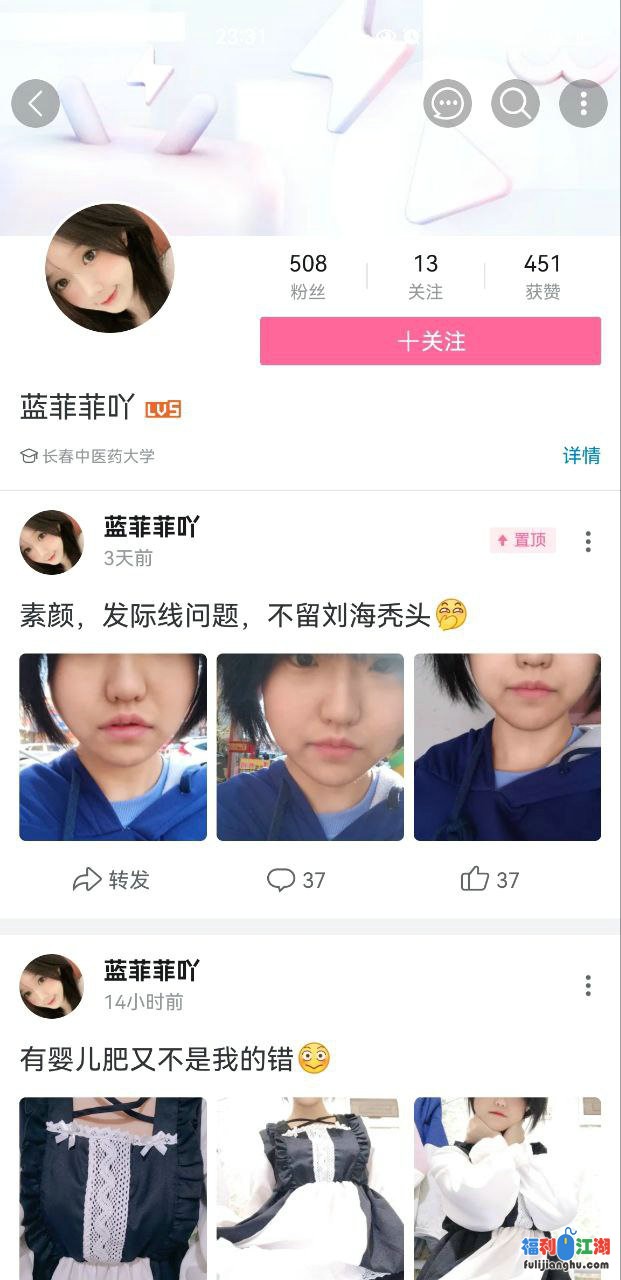This screenshot has width=621, height=1280.
Task: Open the message bubble icon in header
Action: 447,103
